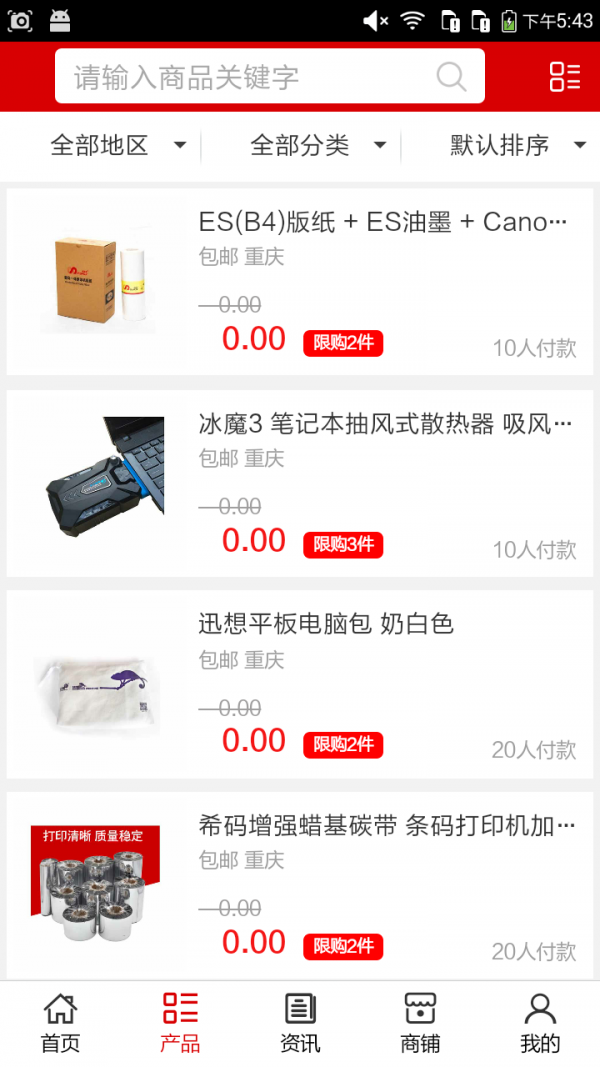This screenshot has width=600, height=1067.
Task: Switch to the 资讯 news tab
Action: 300,1023
